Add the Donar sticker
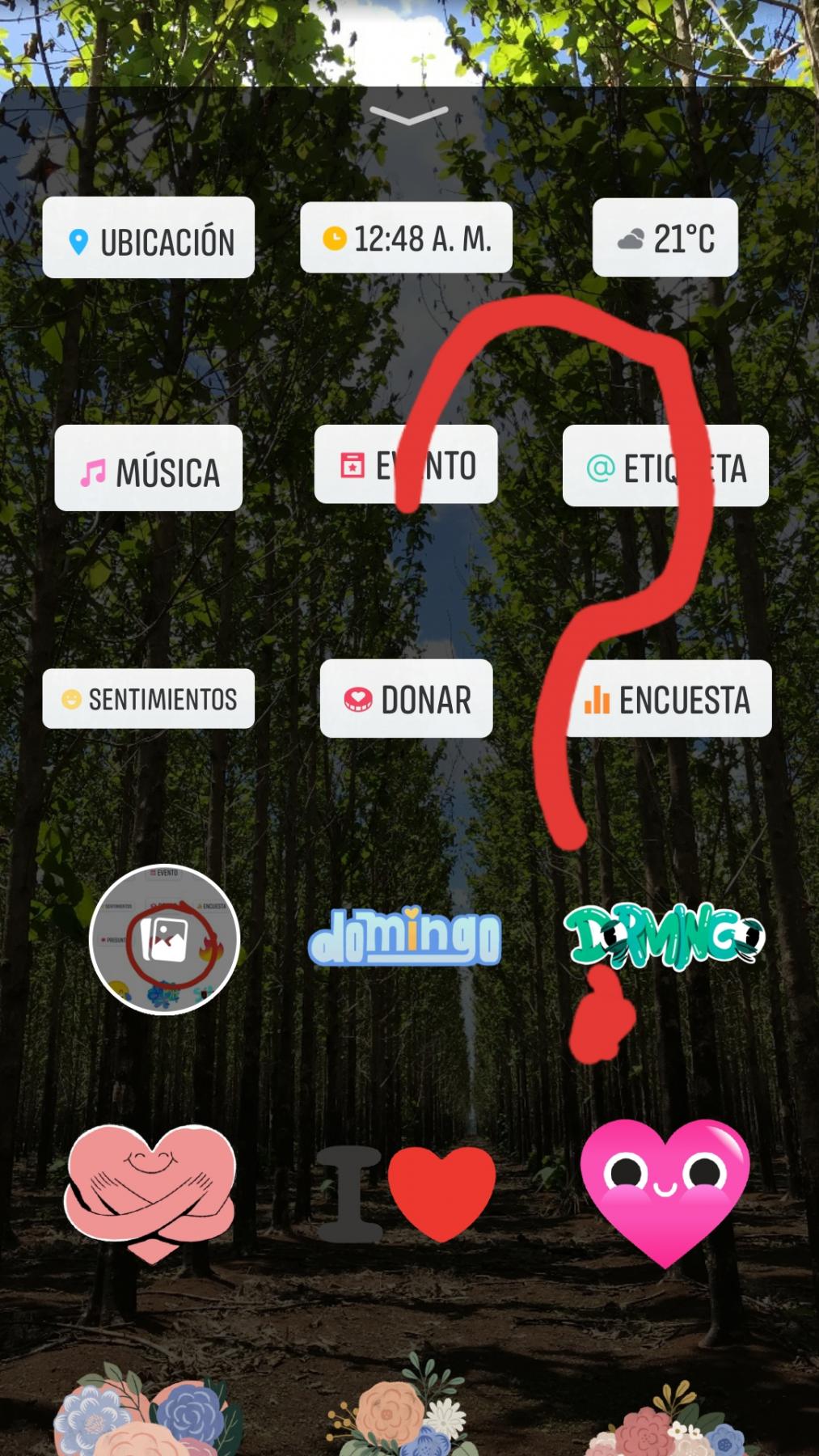This screenshot has height=1456, width=819. (x=406, y=699)
